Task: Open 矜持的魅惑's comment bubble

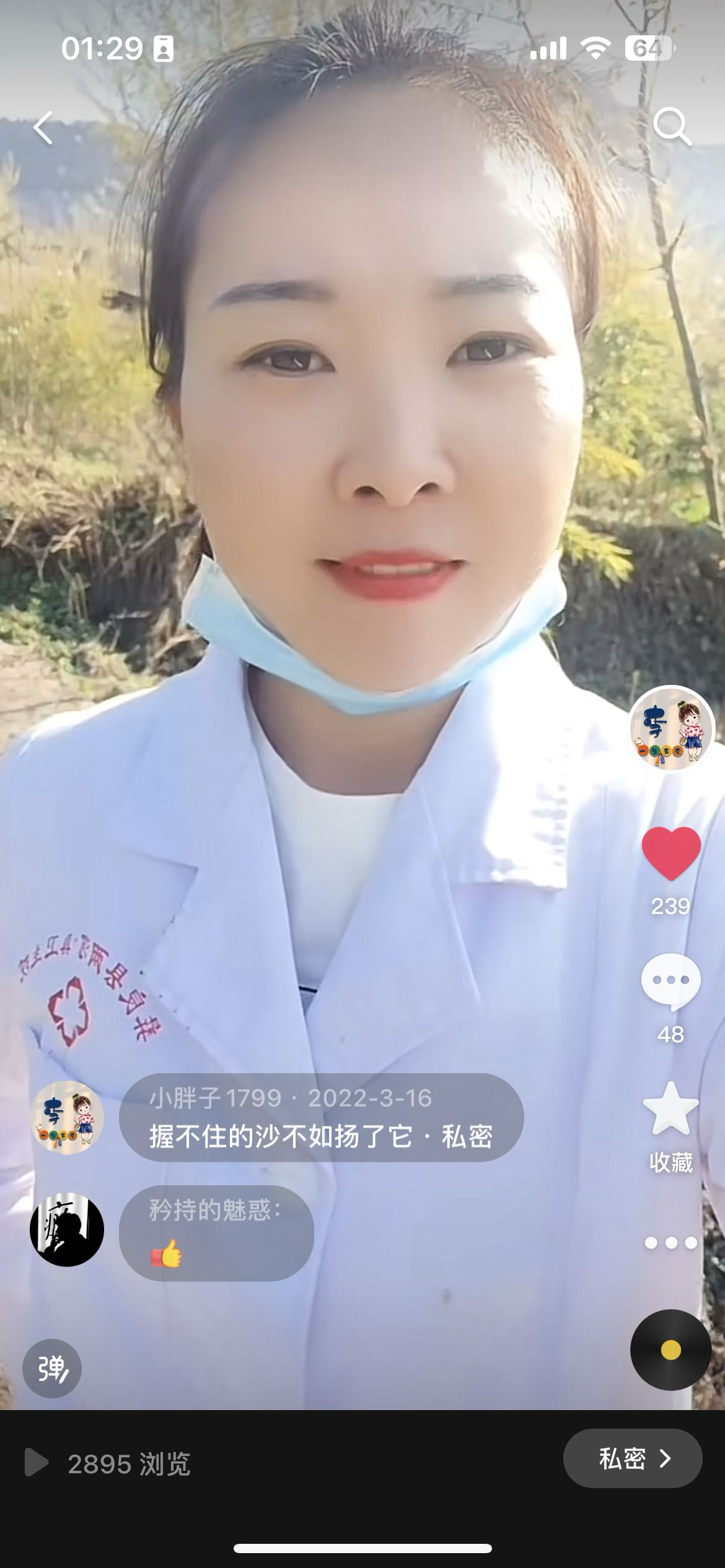Action: click(x=216, y=1234)
